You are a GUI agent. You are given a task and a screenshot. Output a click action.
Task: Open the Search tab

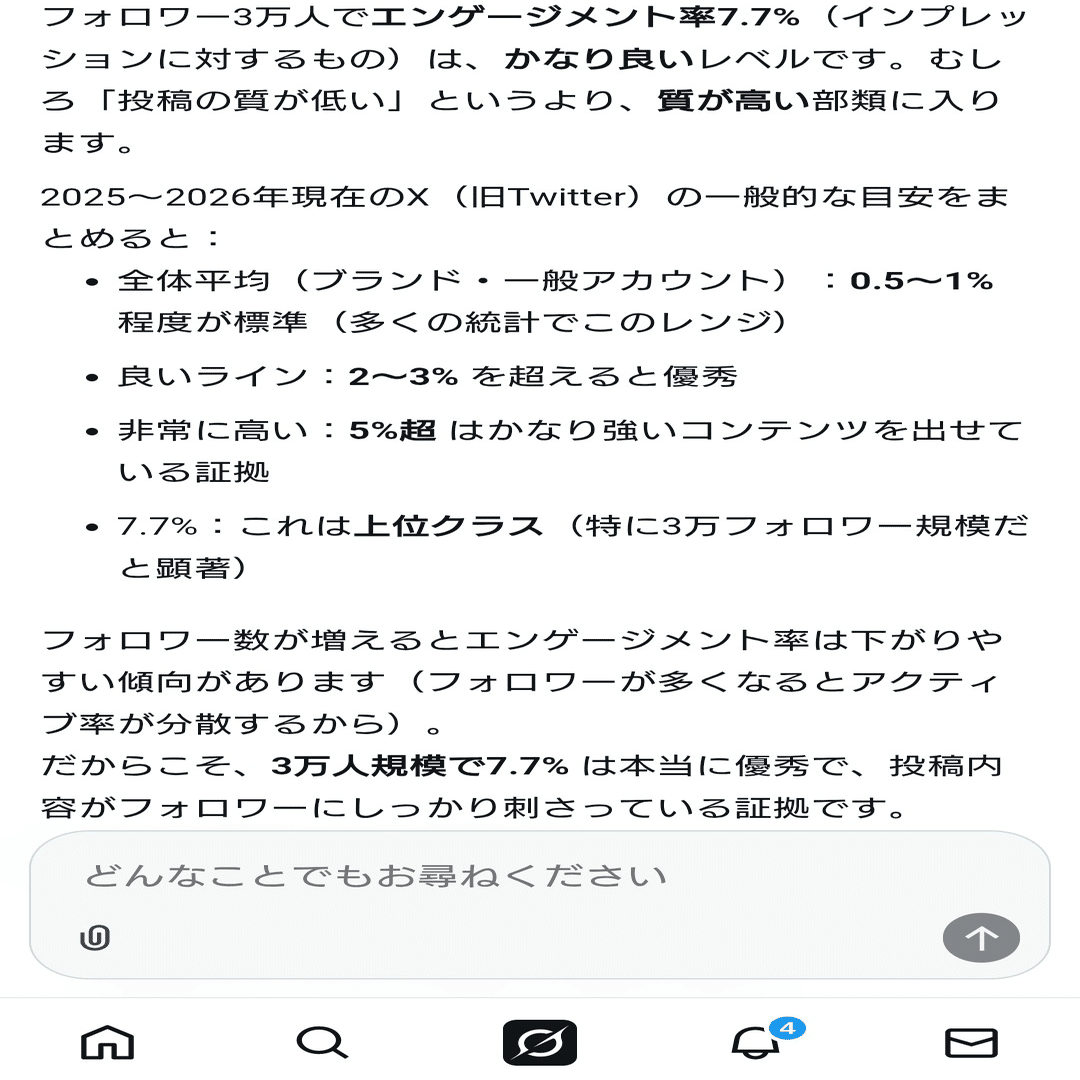pos(322,1042)
